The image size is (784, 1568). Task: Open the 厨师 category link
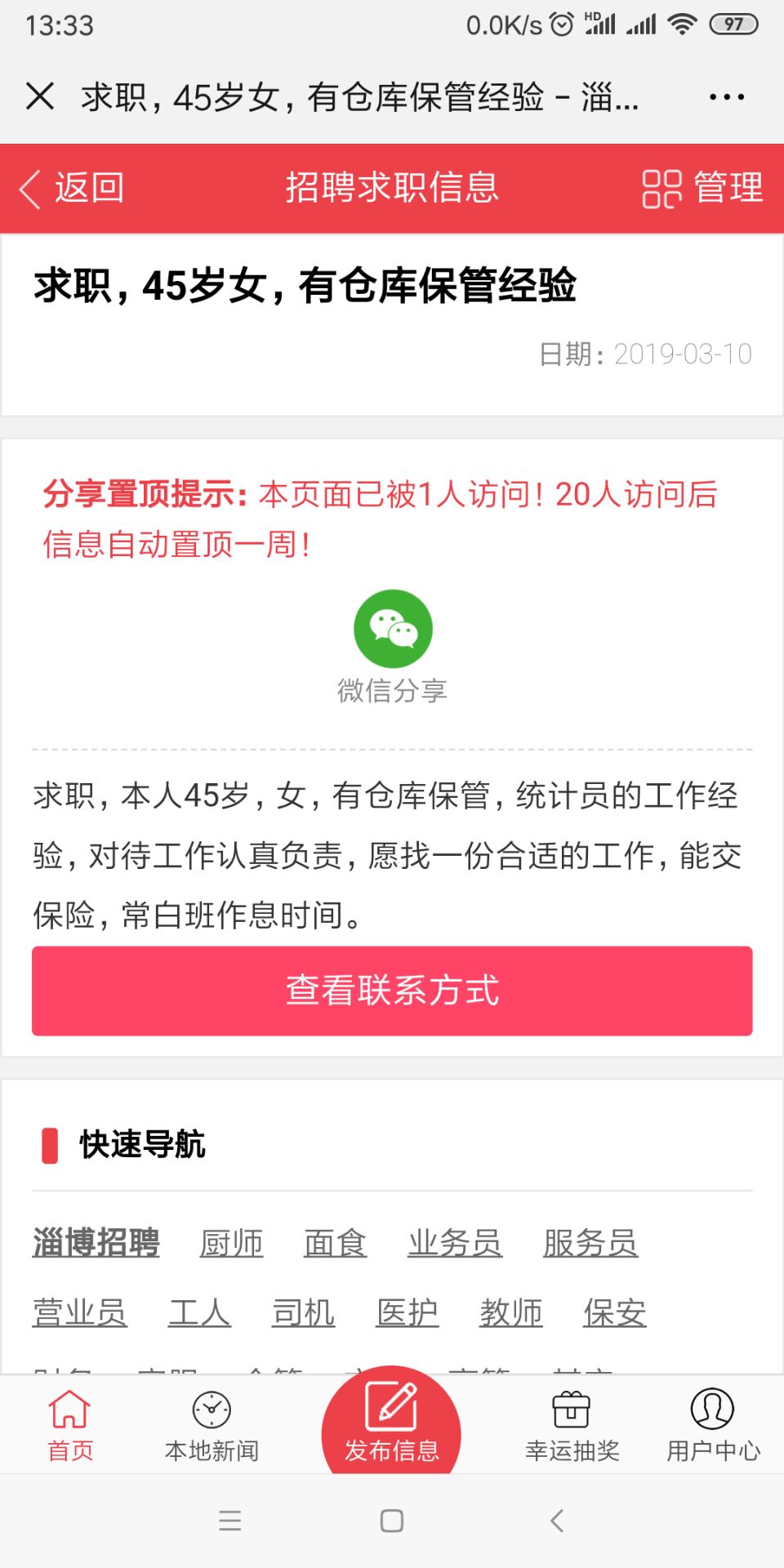point(232,1243)
